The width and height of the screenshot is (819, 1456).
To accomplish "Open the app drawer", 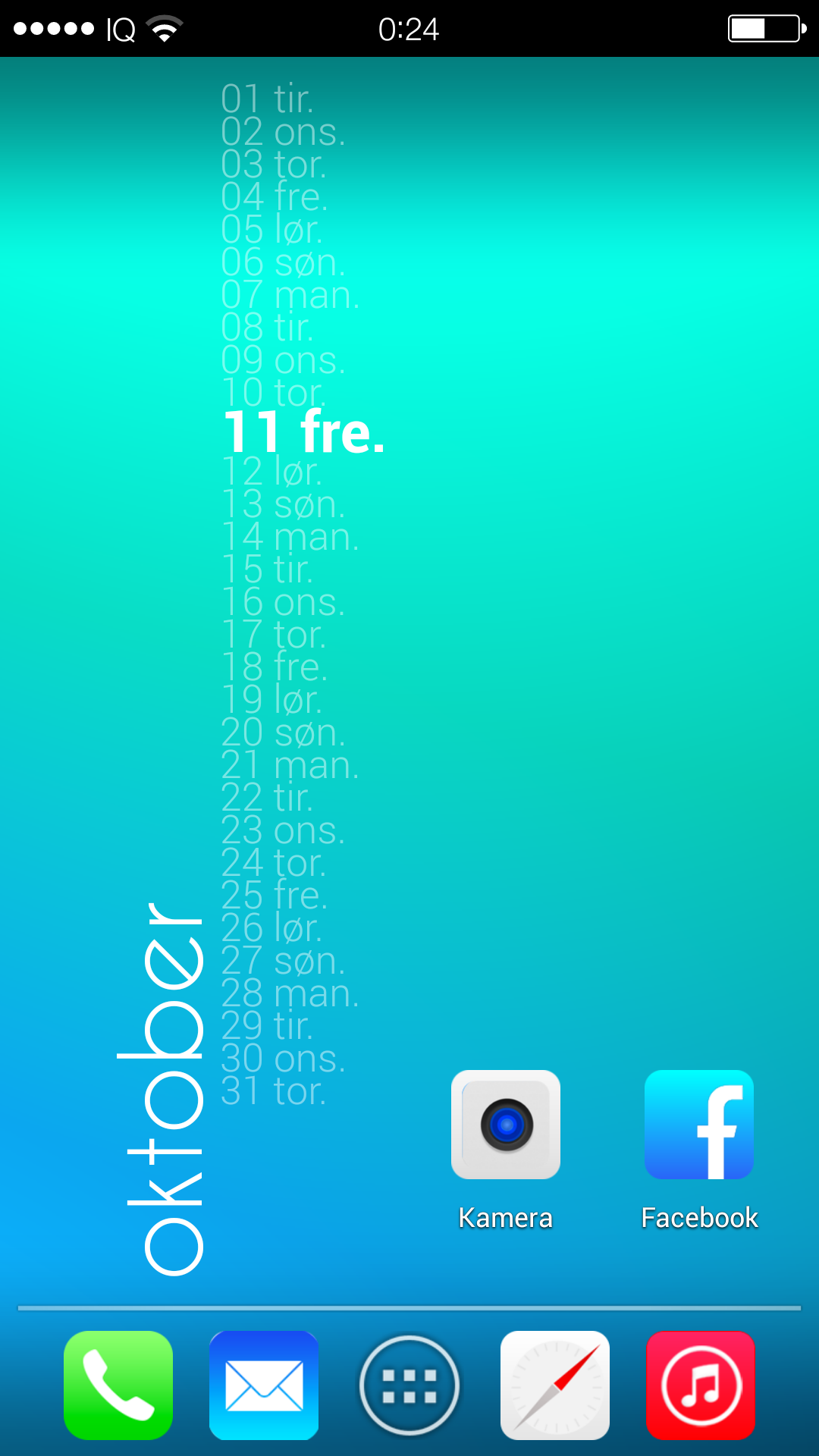I will (x=409, y=1385).
